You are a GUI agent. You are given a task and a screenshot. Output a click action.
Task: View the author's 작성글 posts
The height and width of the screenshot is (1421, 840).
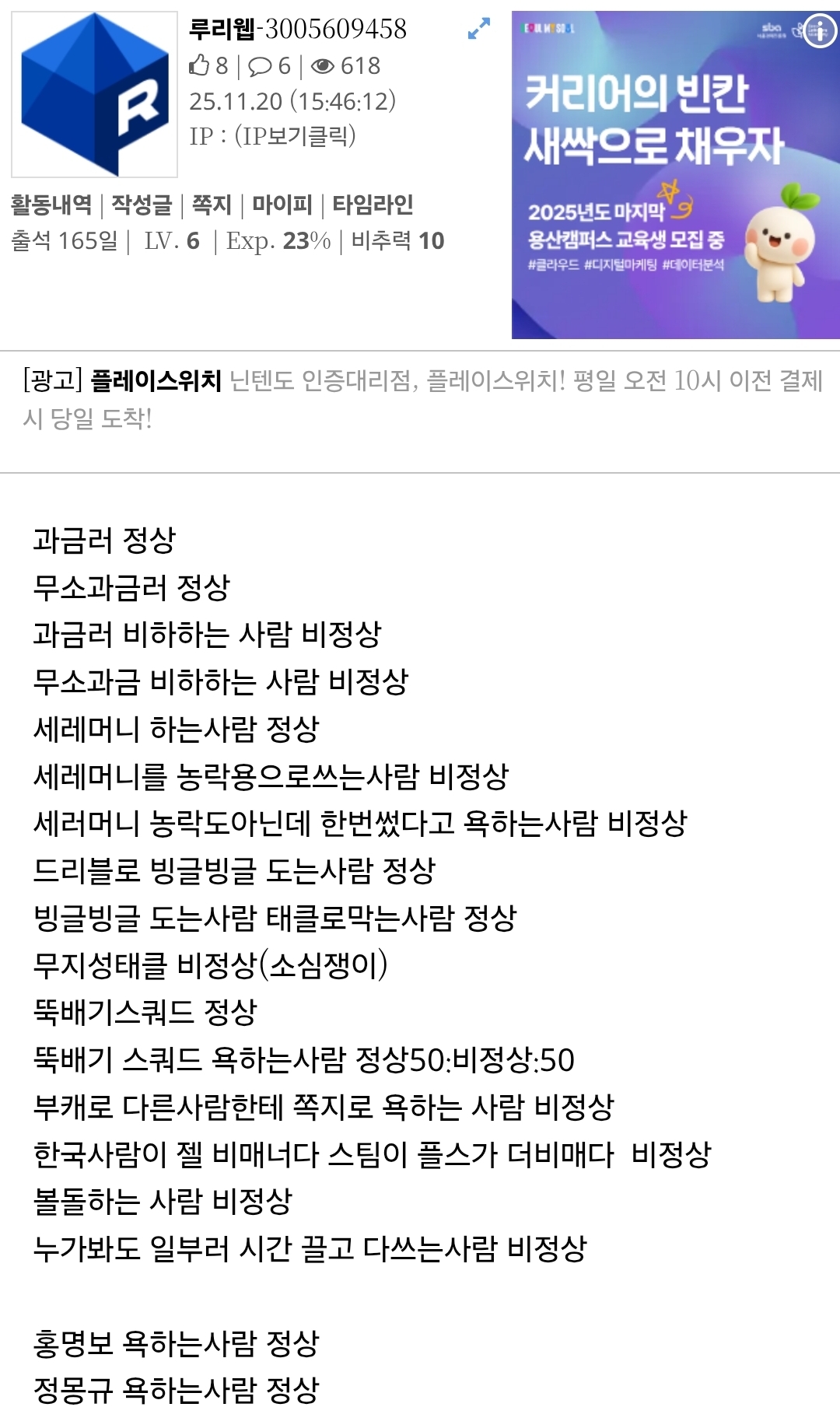pyautogui.click(x=142, y=205)
